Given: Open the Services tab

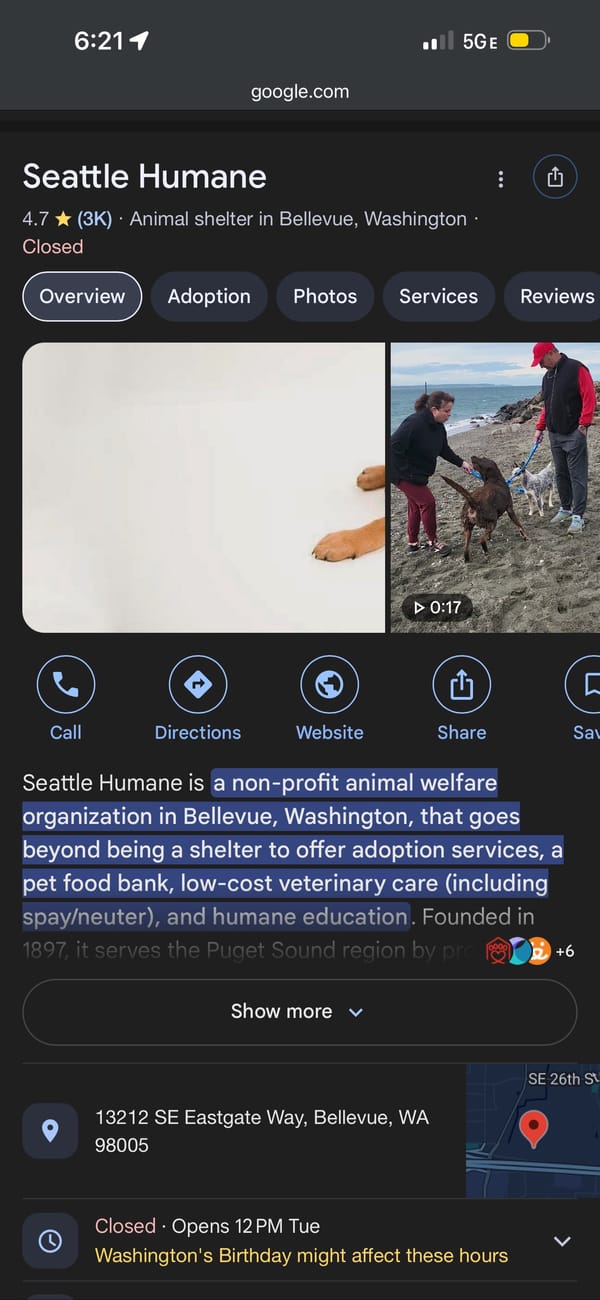Looking at the screenshot, I should pos(438,296).
